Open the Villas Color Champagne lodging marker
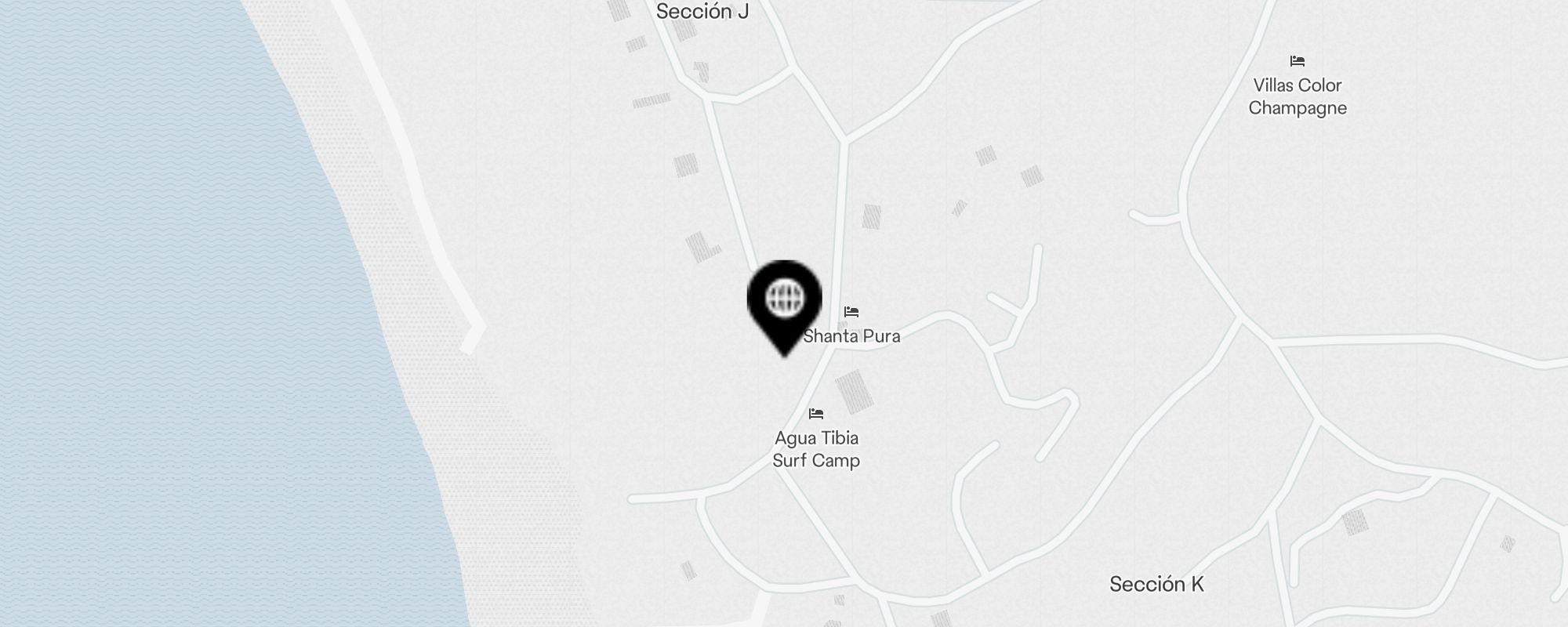1568x627 pixels. (x=1298, y=62)
